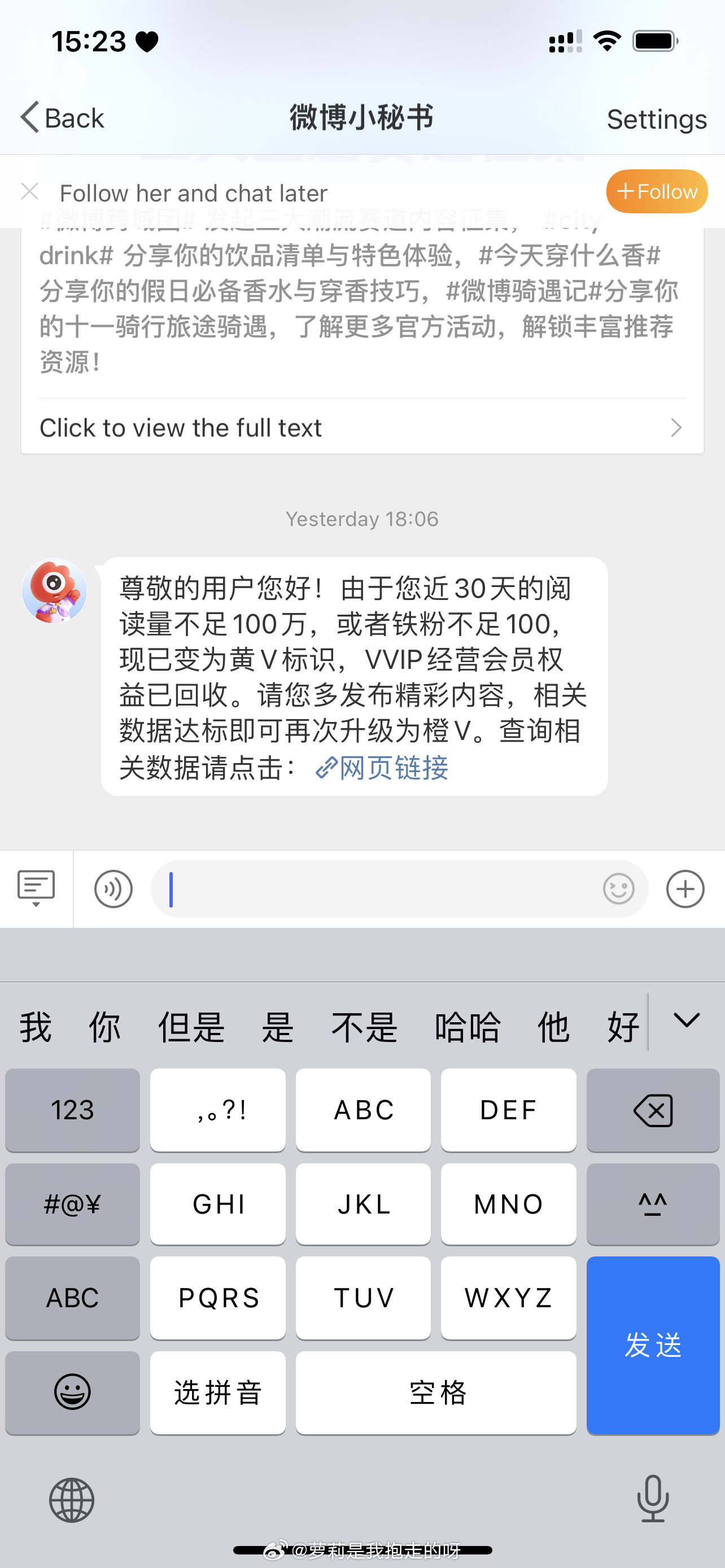This screenshot has height=1568, width=725.
Task: Open the menu icon left of input
Action: [x=36, y=888]
